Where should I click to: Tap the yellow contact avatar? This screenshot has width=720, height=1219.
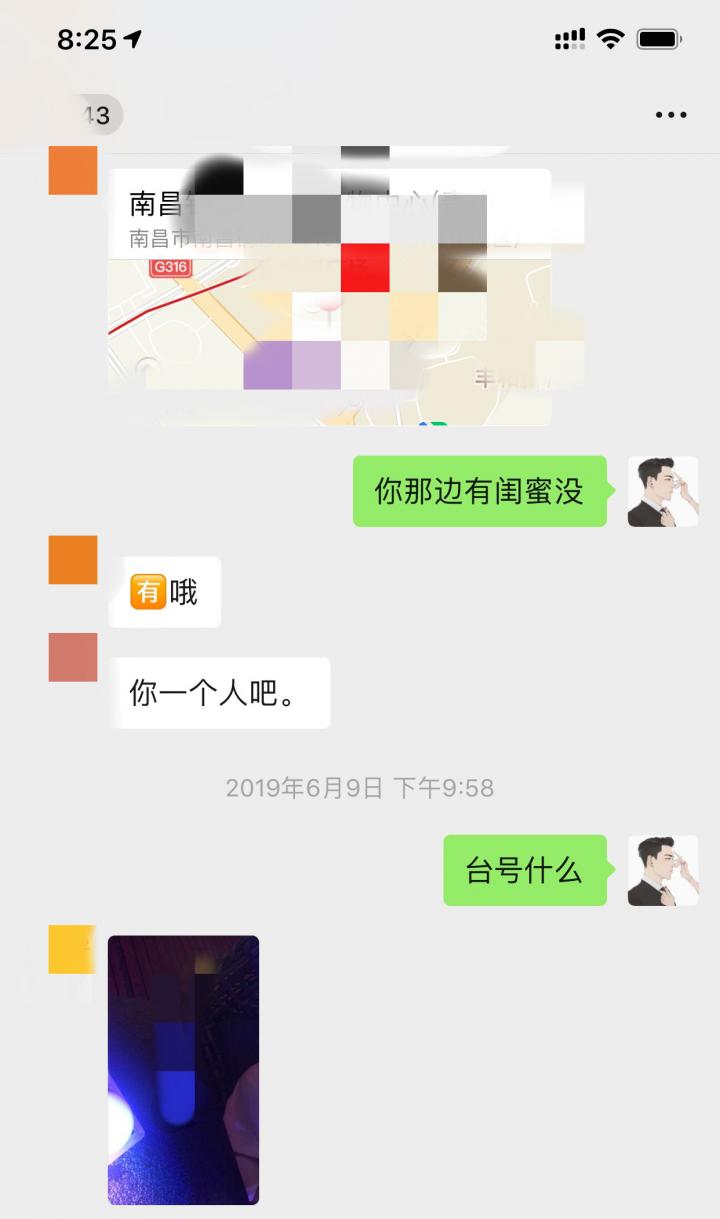[x=71, y=950]
